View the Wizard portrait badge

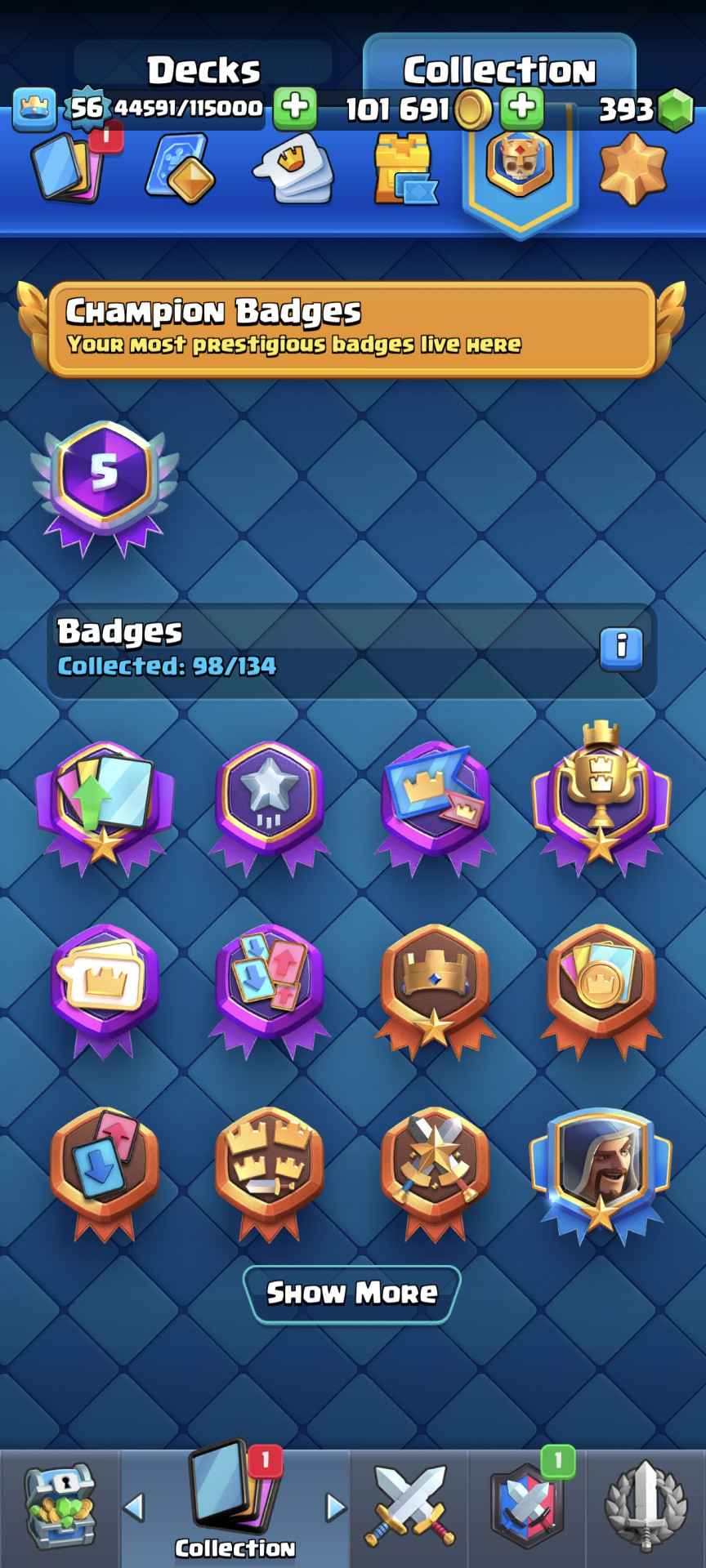pos(601,1168)
